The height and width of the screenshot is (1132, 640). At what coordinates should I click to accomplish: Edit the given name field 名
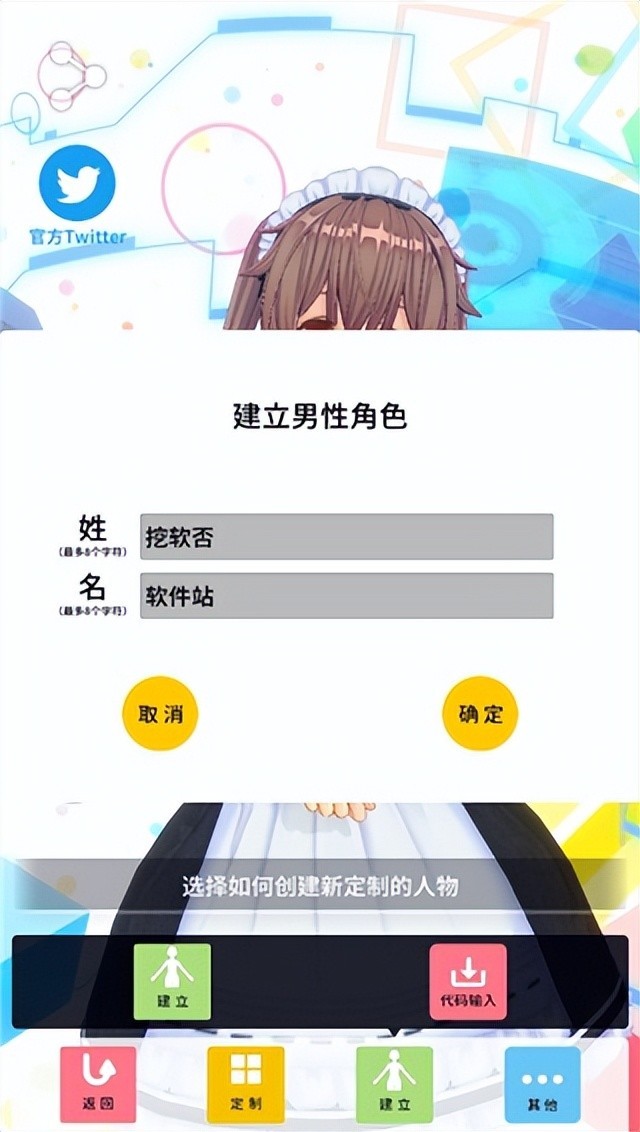click(346, 596)
